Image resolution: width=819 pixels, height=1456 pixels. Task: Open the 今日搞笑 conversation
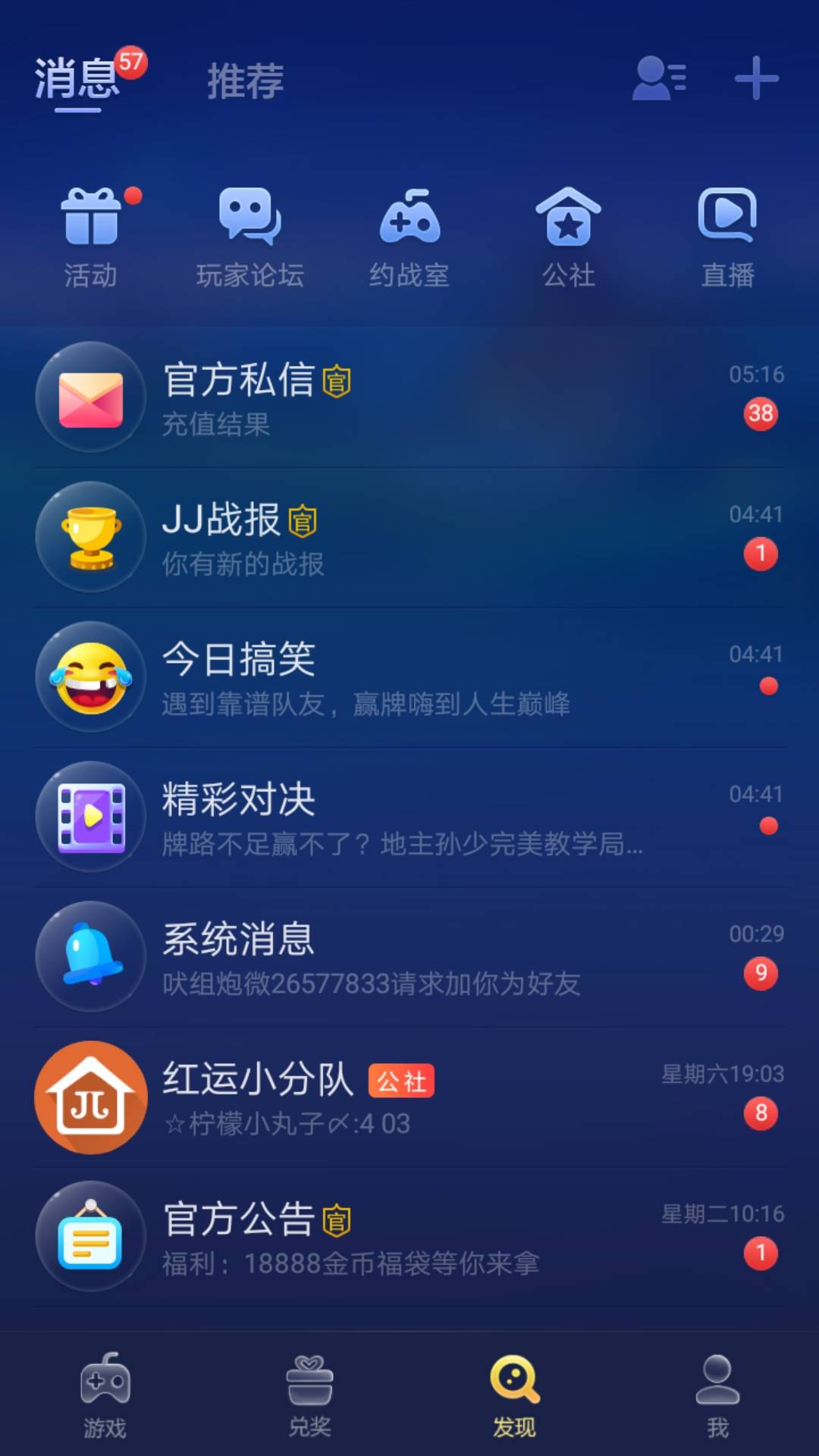point(409,677)
